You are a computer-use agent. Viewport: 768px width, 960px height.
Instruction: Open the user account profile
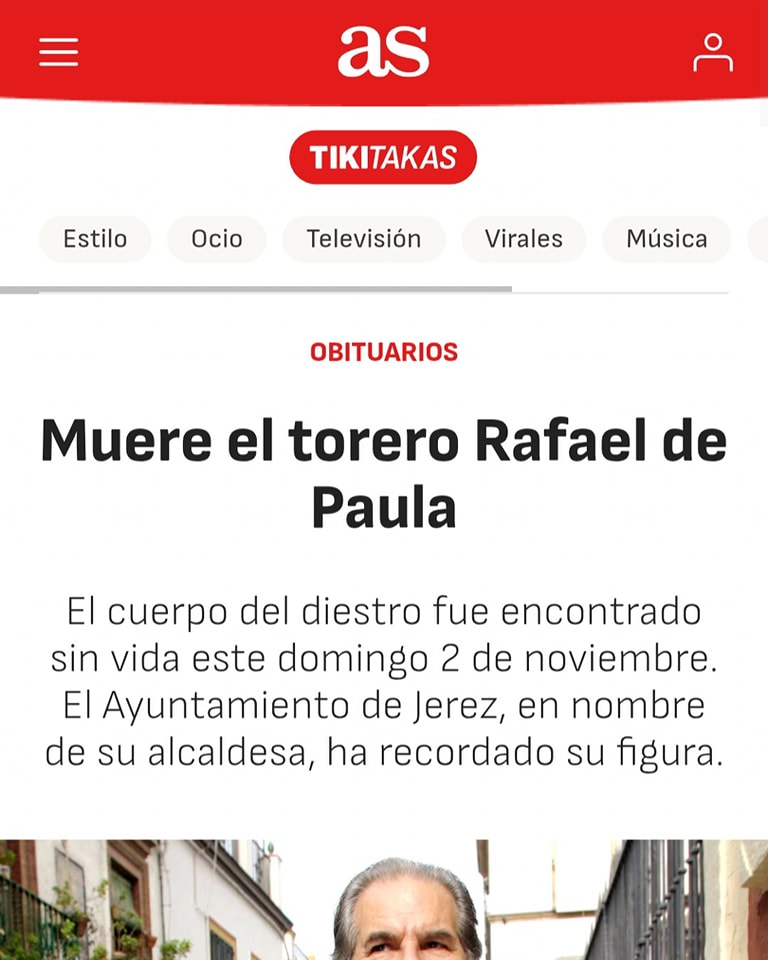[712, 52]
